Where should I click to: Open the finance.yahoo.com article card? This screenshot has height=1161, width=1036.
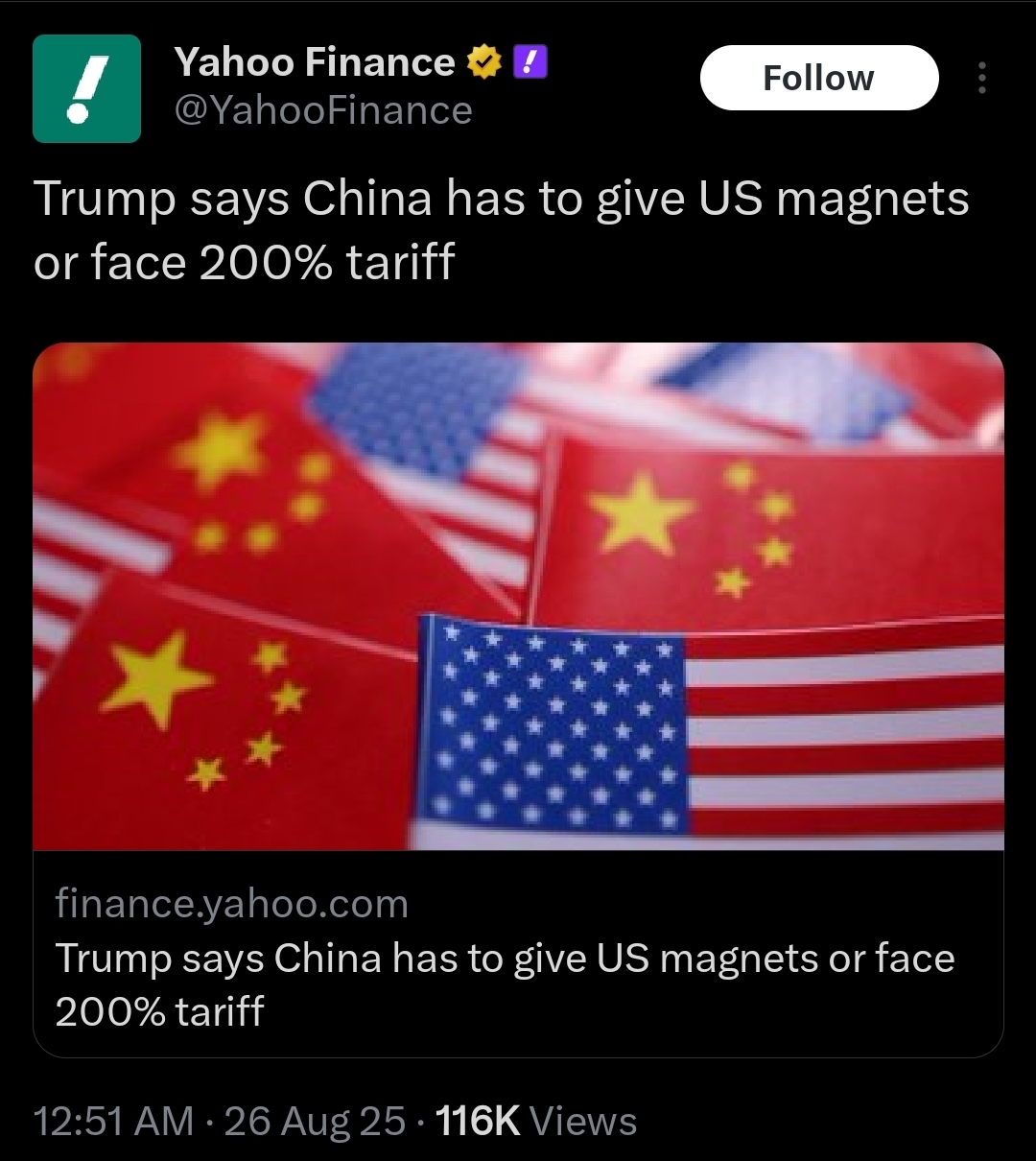(518, 955)
